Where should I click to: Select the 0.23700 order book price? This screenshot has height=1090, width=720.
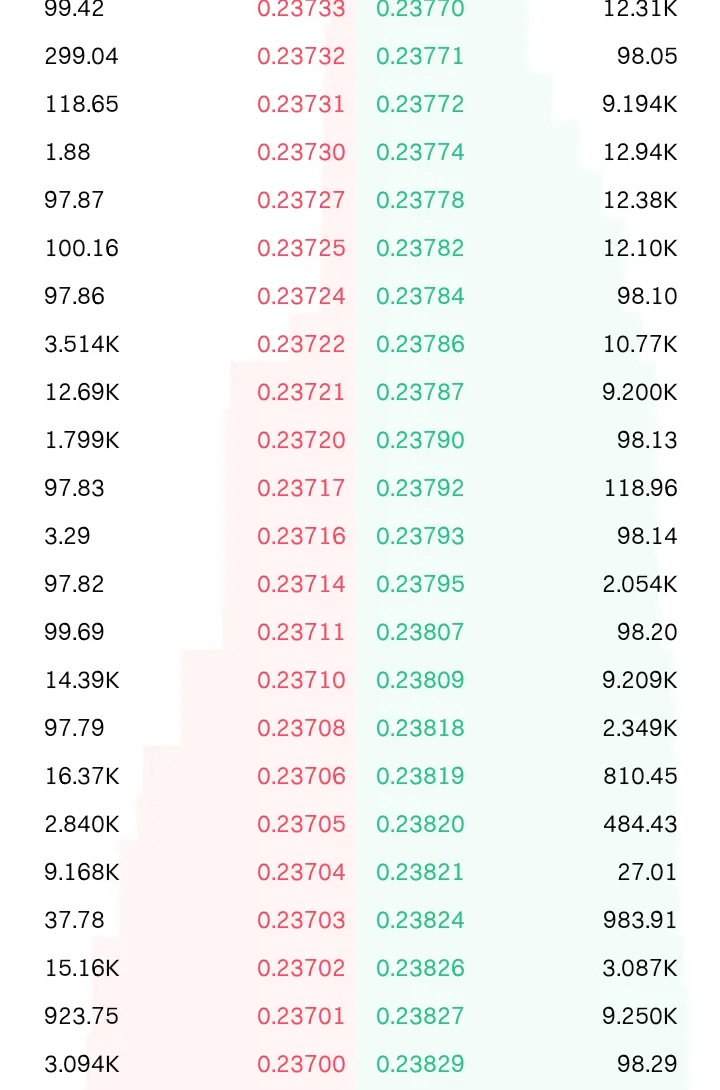[x=301, y=1064]
